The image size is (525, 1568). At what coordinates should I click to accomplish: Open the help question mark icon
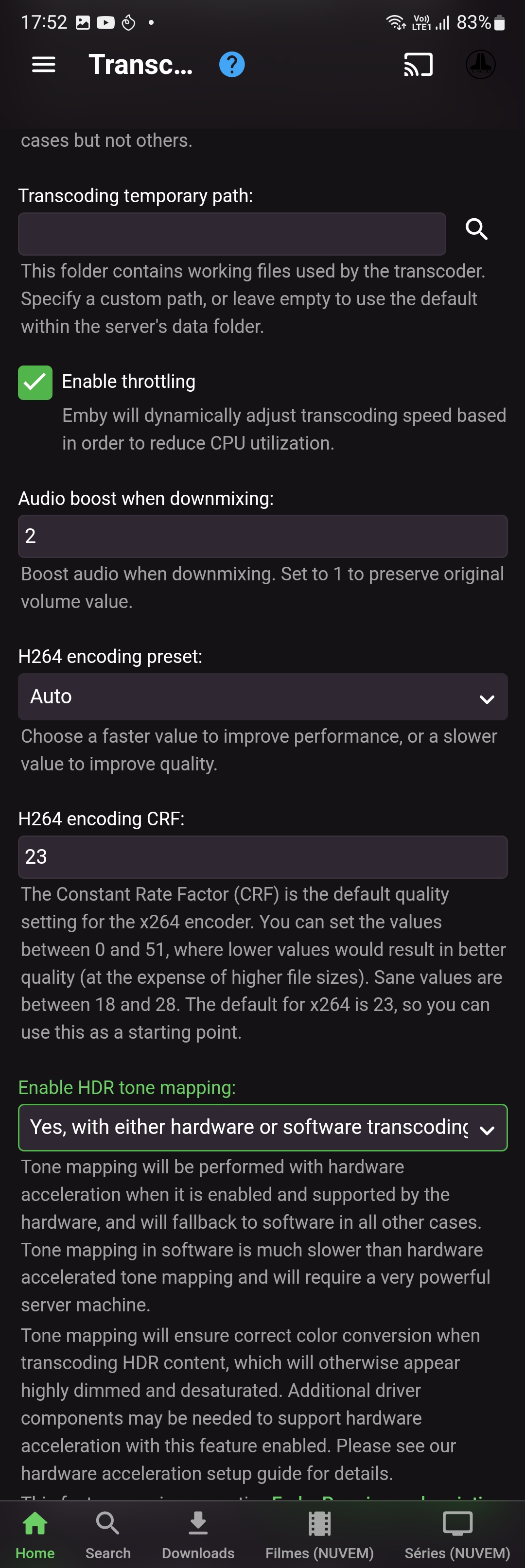point(231,65)
